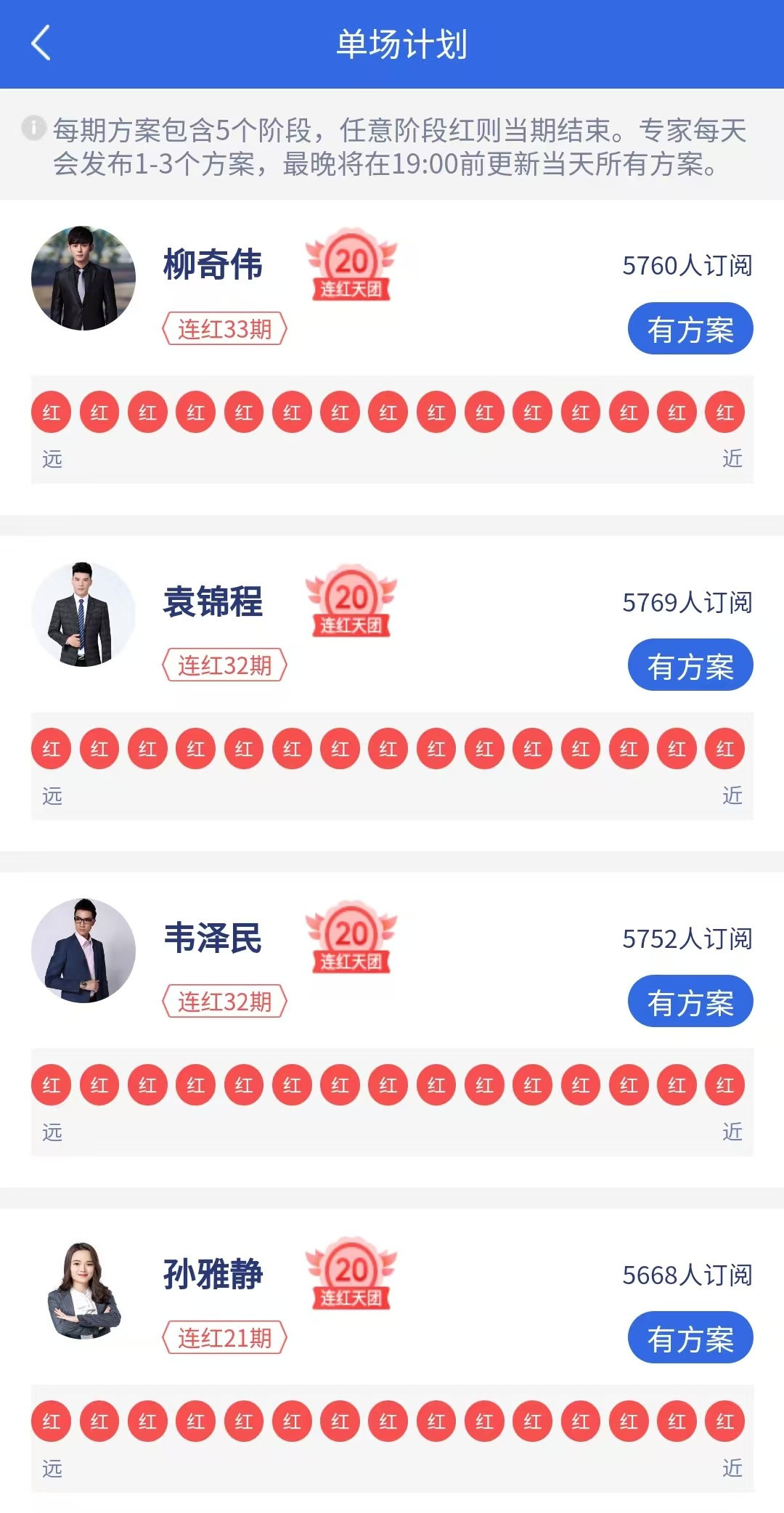Tap 有方案 button for 孙雅静

coord(690,1338)
